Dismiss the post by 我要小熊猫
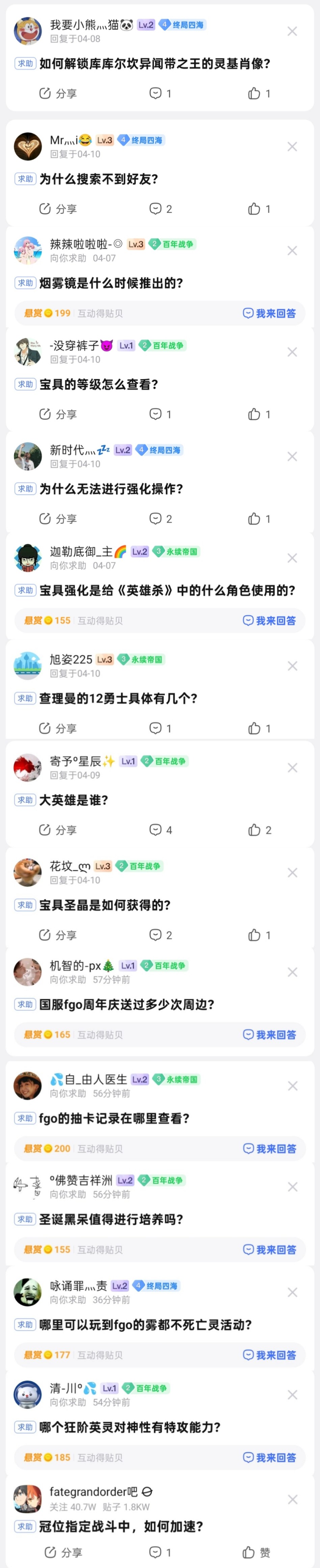The height and width of the screenshot is (1568, 320). tap(292, 31)
